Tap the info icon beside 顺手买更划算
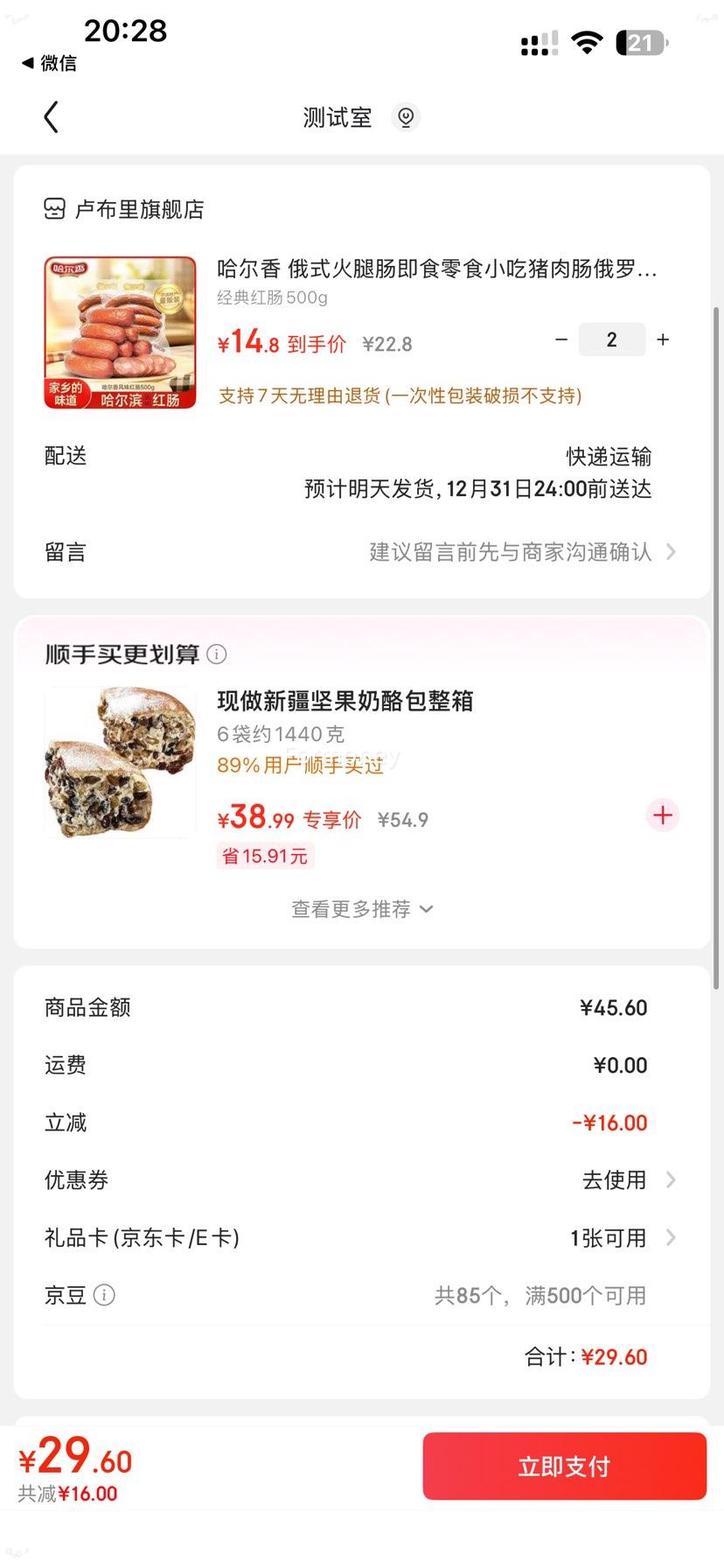The image size is (724, 1568). [x=216, y=654]
